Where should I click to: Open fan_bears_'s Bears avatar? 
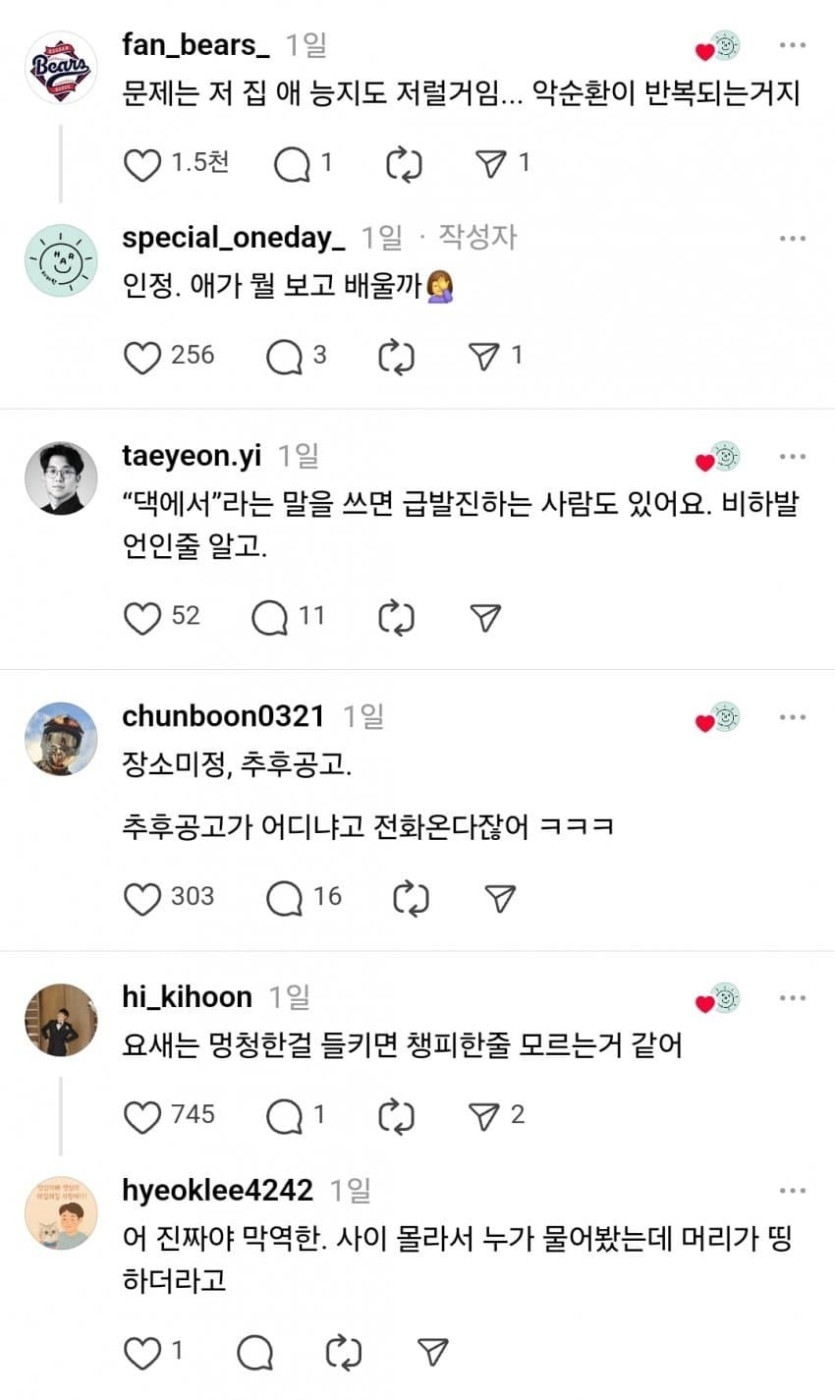tap(61, 67)
